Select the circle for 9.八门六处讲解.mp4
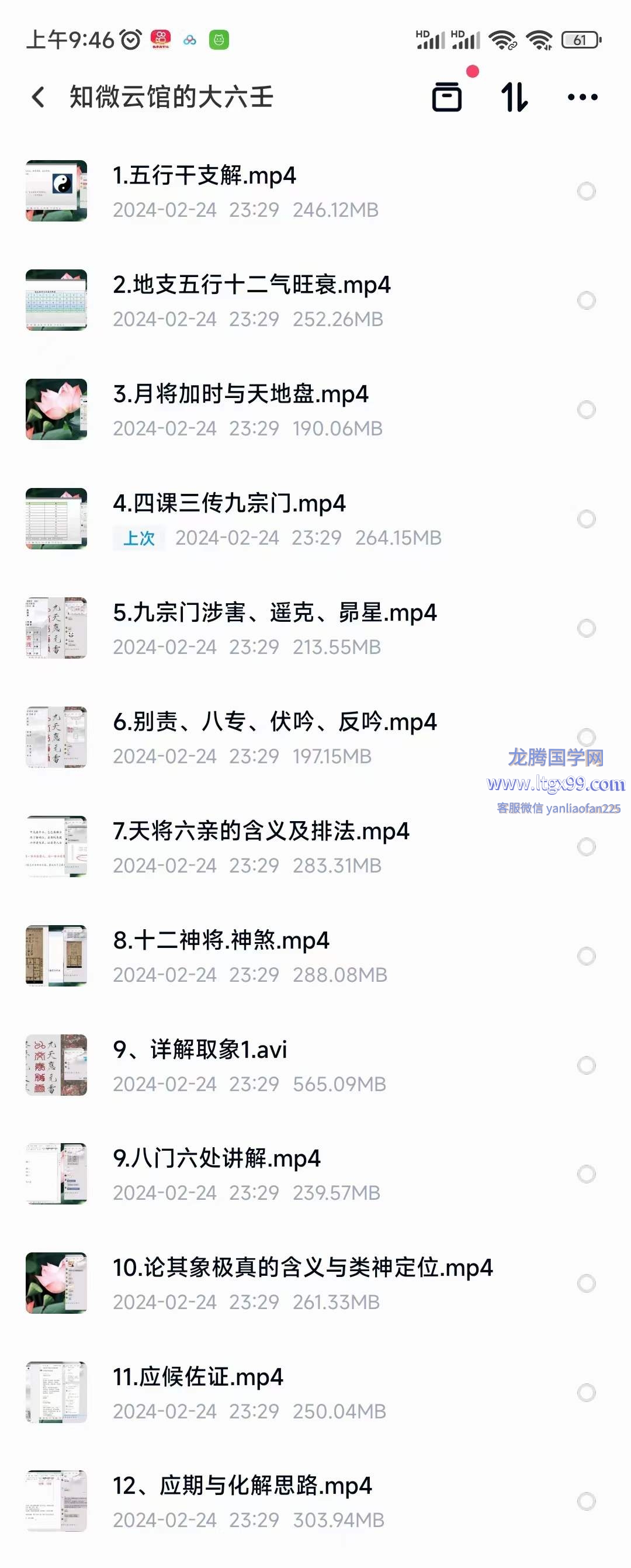The image size is (631, 1568). pos(586,1174)
